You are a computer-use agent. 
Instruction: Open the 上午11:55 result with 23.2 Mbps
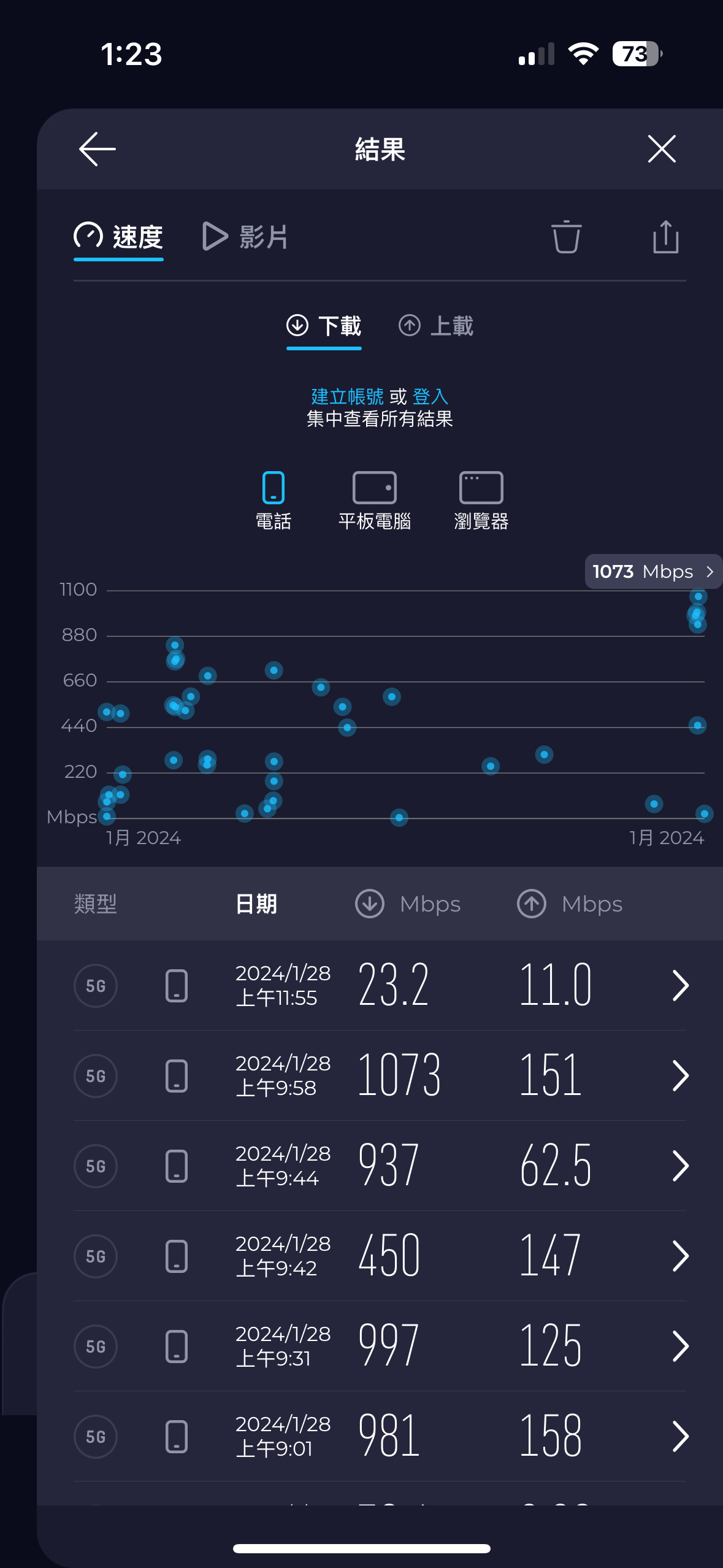pos(379,986)
